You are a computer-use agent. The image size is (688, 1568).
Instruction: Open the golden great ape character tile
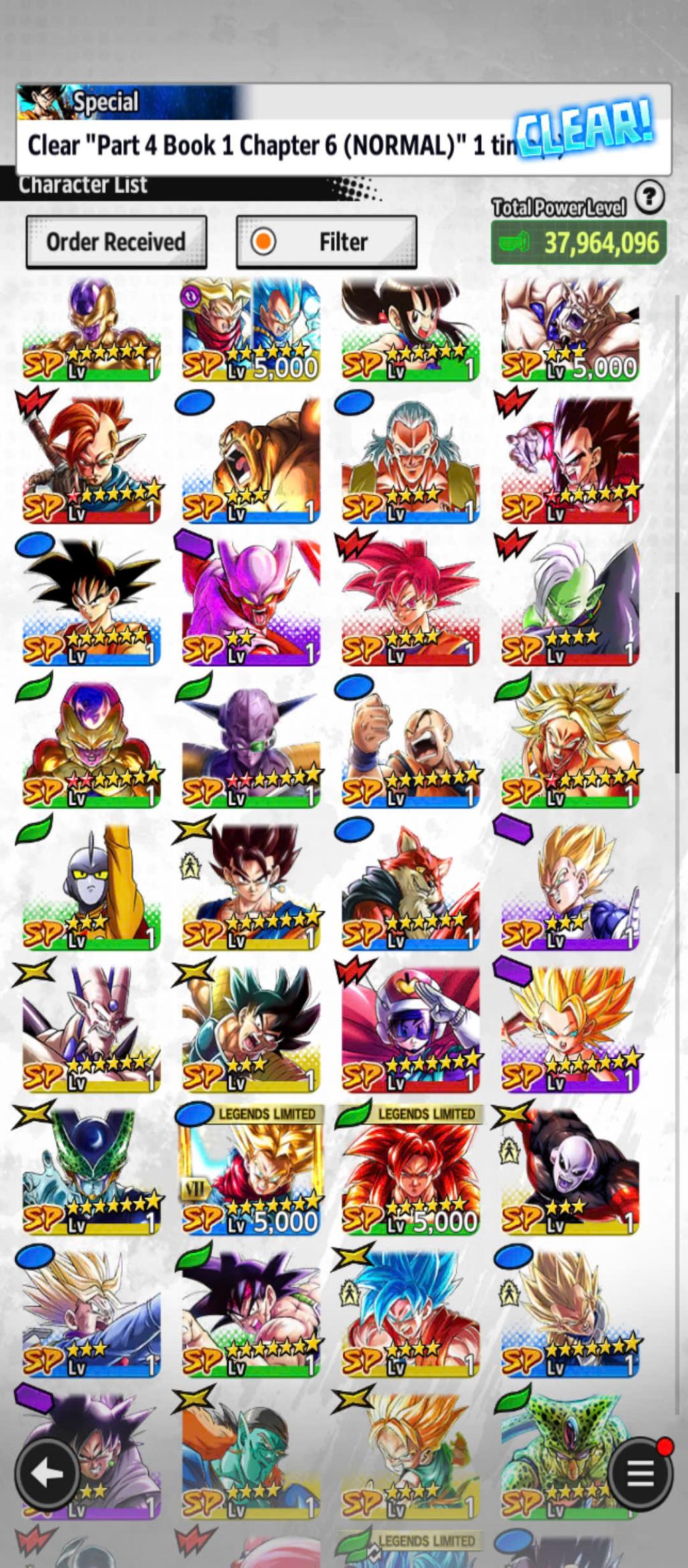click(x=251, y=461)
